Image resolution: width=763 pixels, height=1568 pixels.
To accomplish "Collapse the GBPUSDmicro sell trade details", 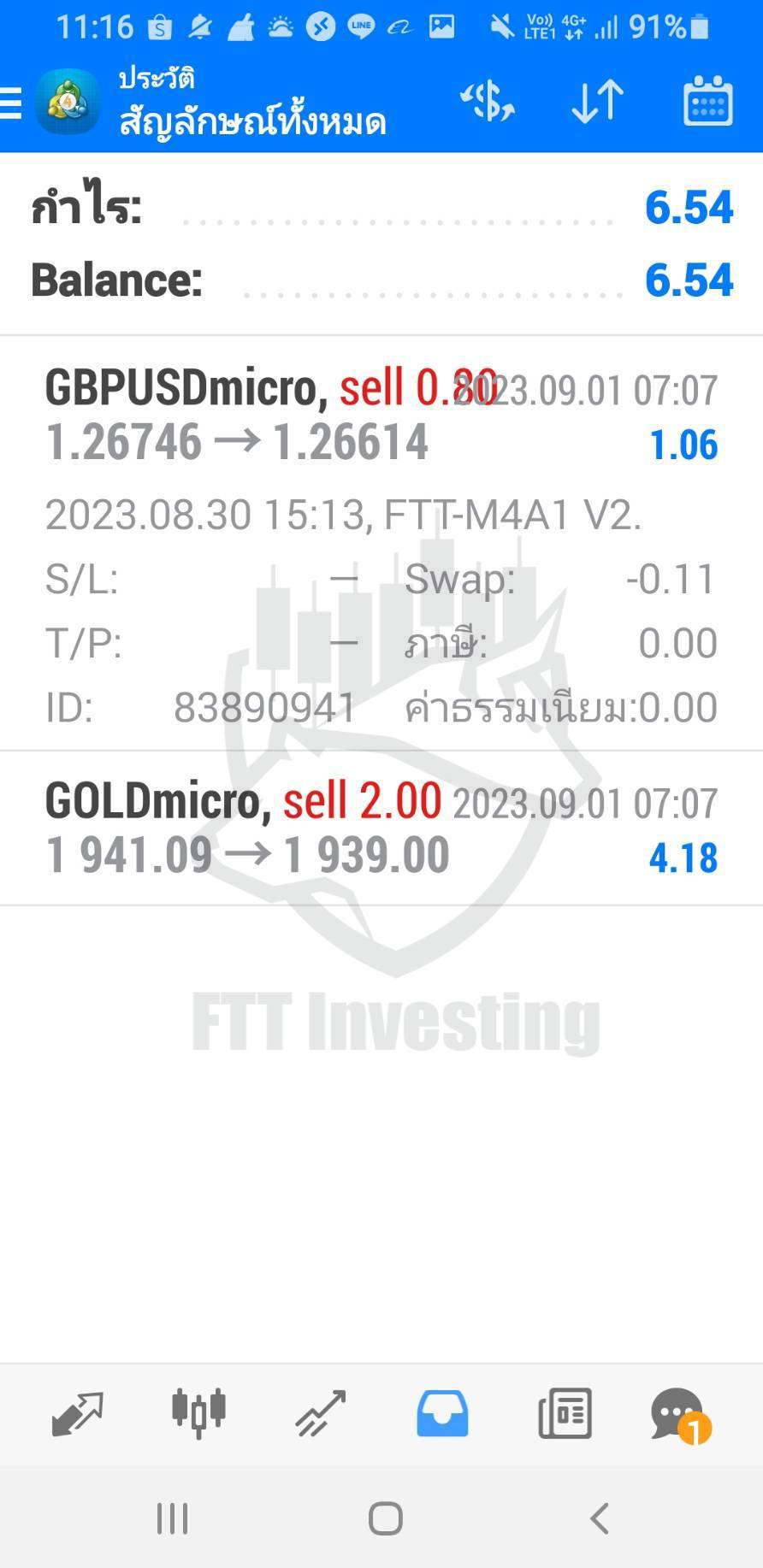I will [x=381, y=544].
